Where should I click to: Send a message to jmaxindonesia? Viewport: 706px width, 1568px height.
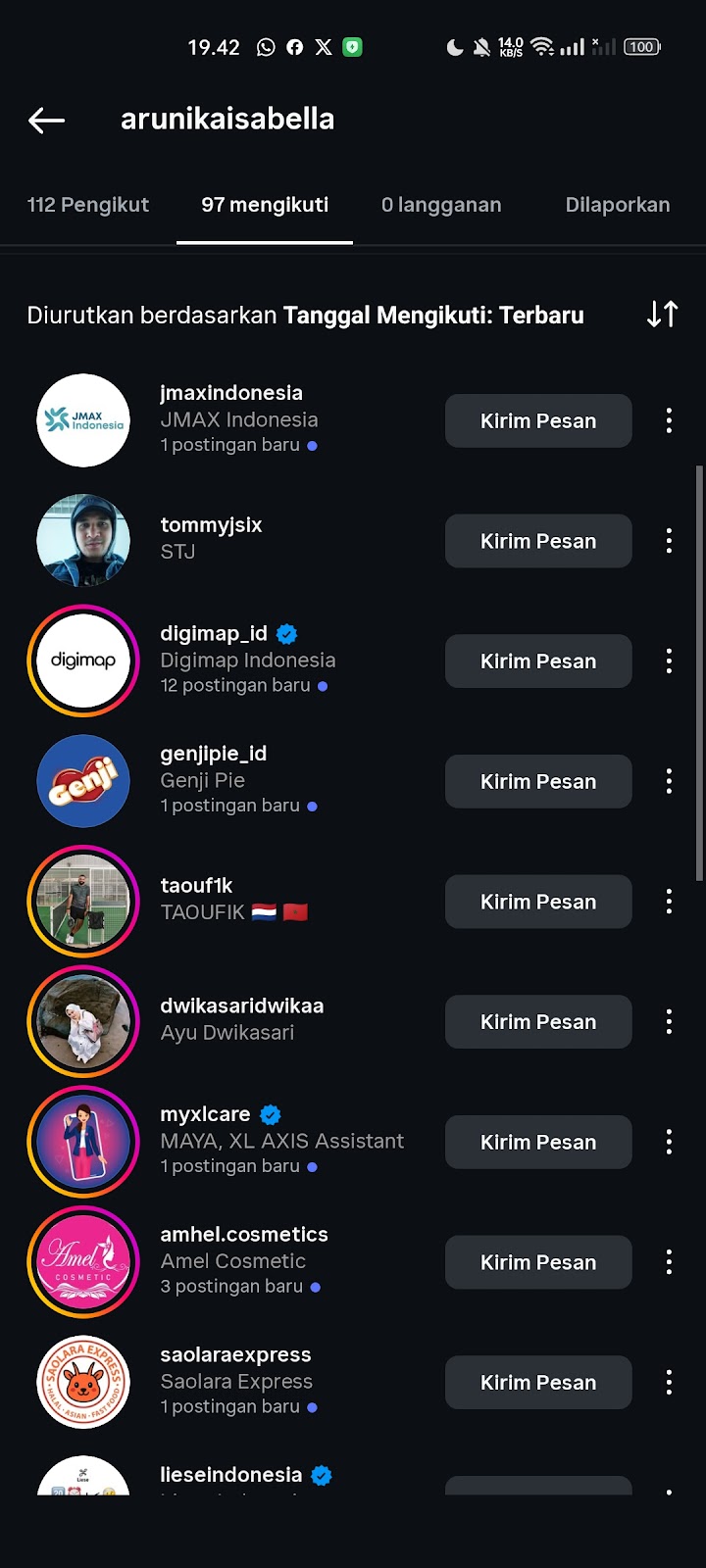pos(538,421)
